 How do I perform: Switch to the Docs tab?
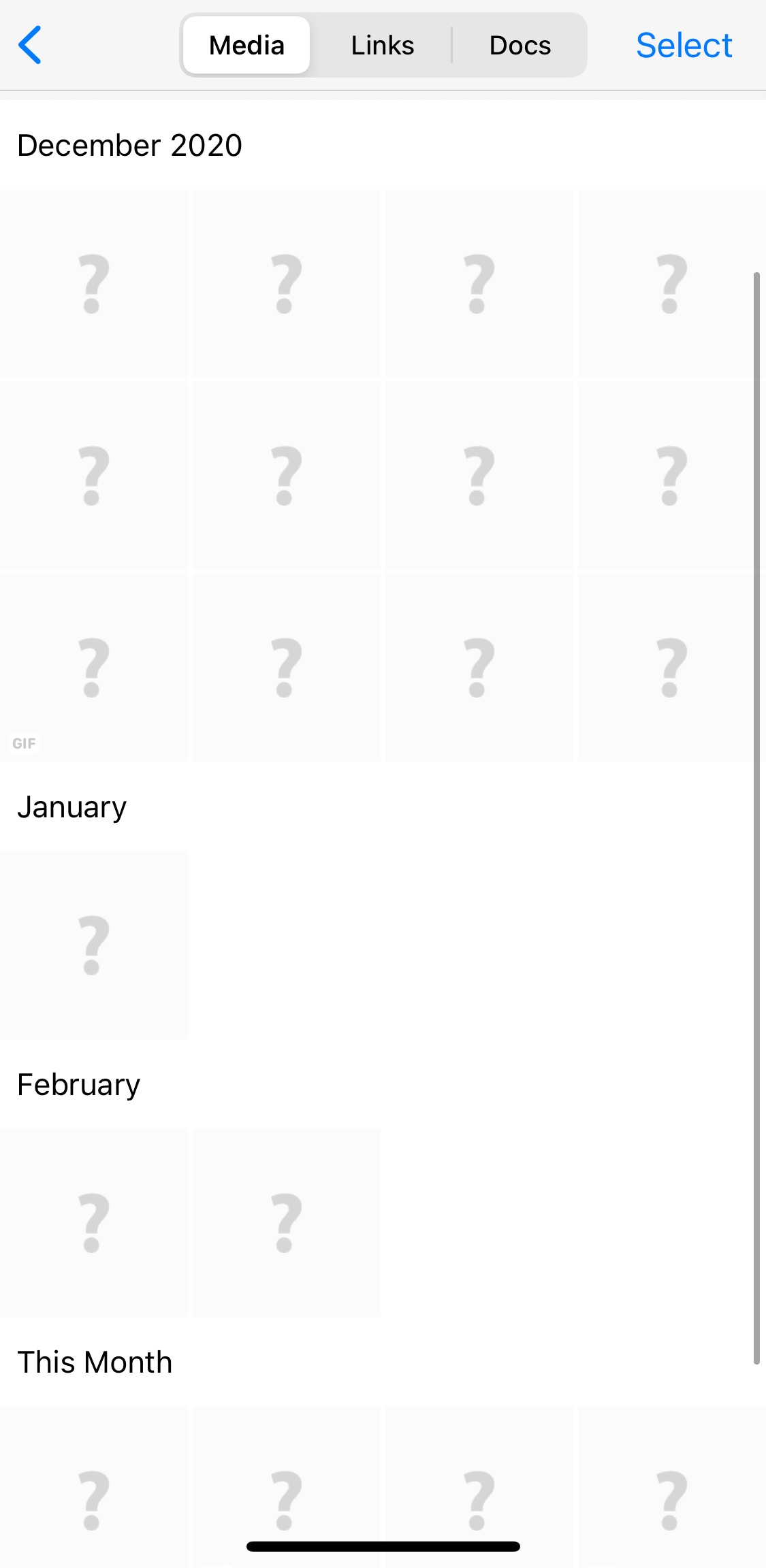tap(520, 46)
